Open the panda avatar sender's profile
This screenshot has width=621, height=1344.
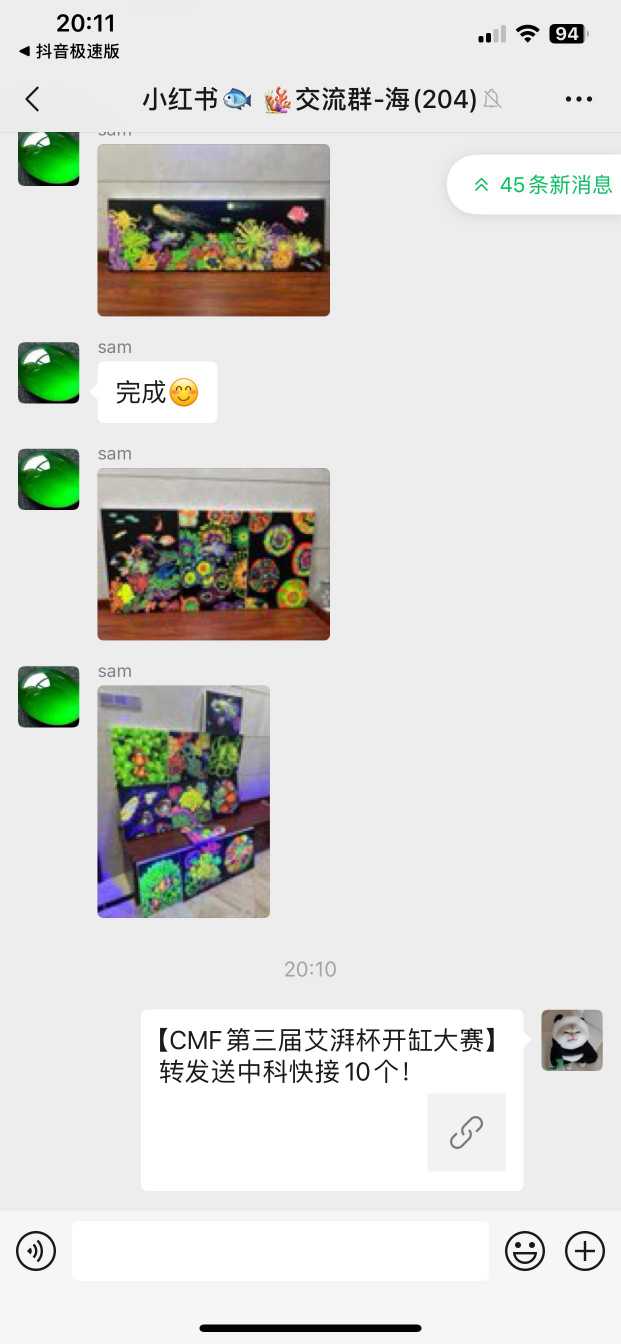[x=572, y=1040]
